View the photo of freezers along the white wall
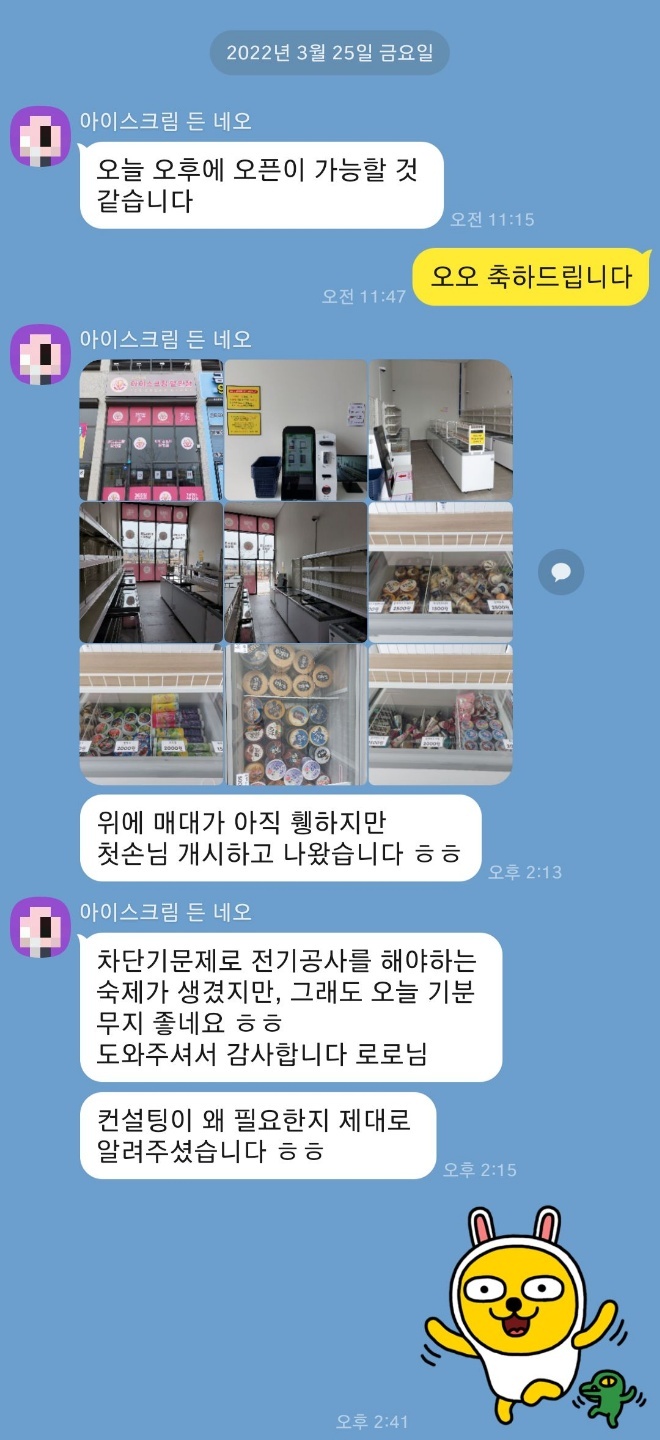The image size is (660, 1440). 440,430
